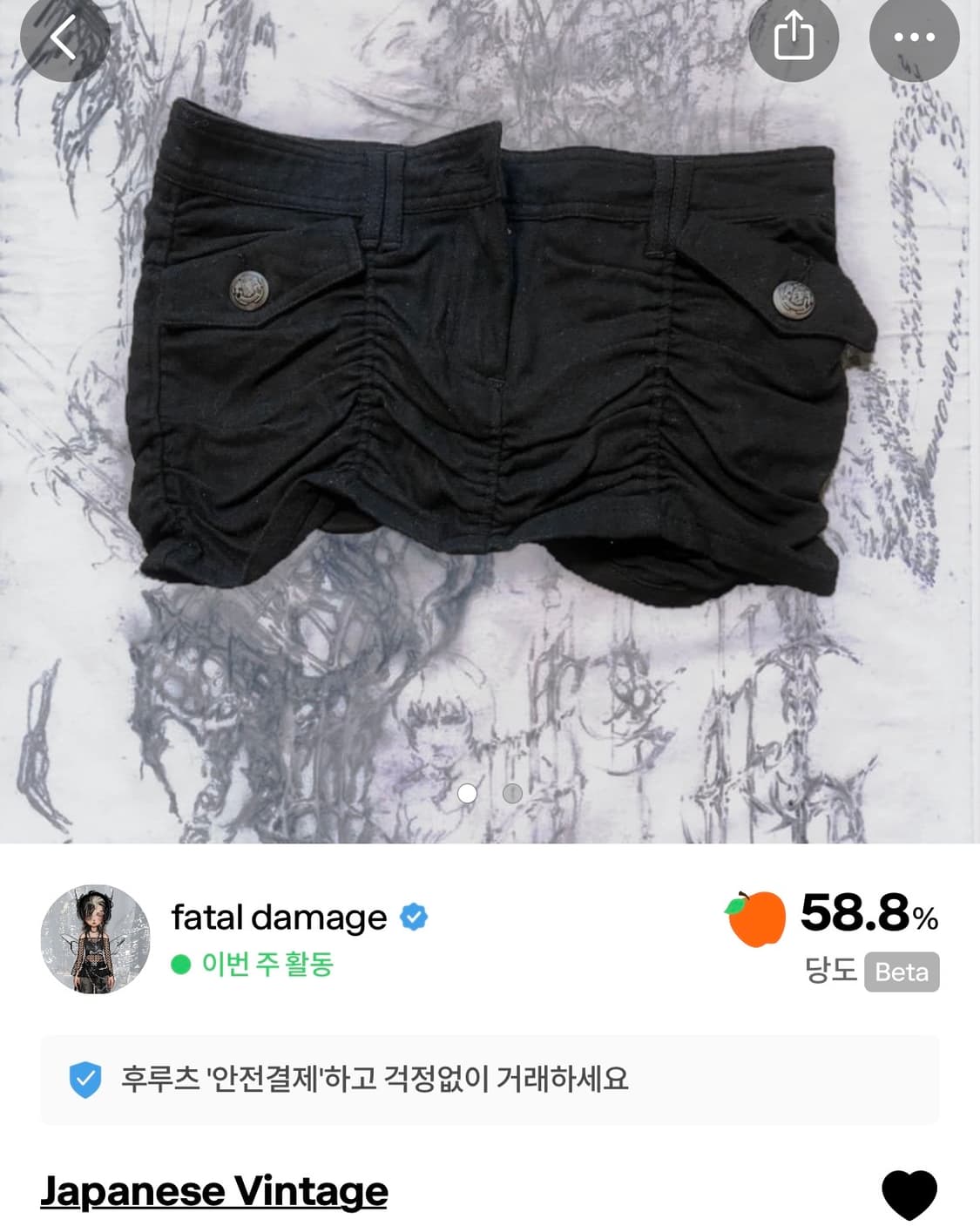Select the second image carousel dot
The width and height of the screenshot is (980, 1226).
point(512,794)
